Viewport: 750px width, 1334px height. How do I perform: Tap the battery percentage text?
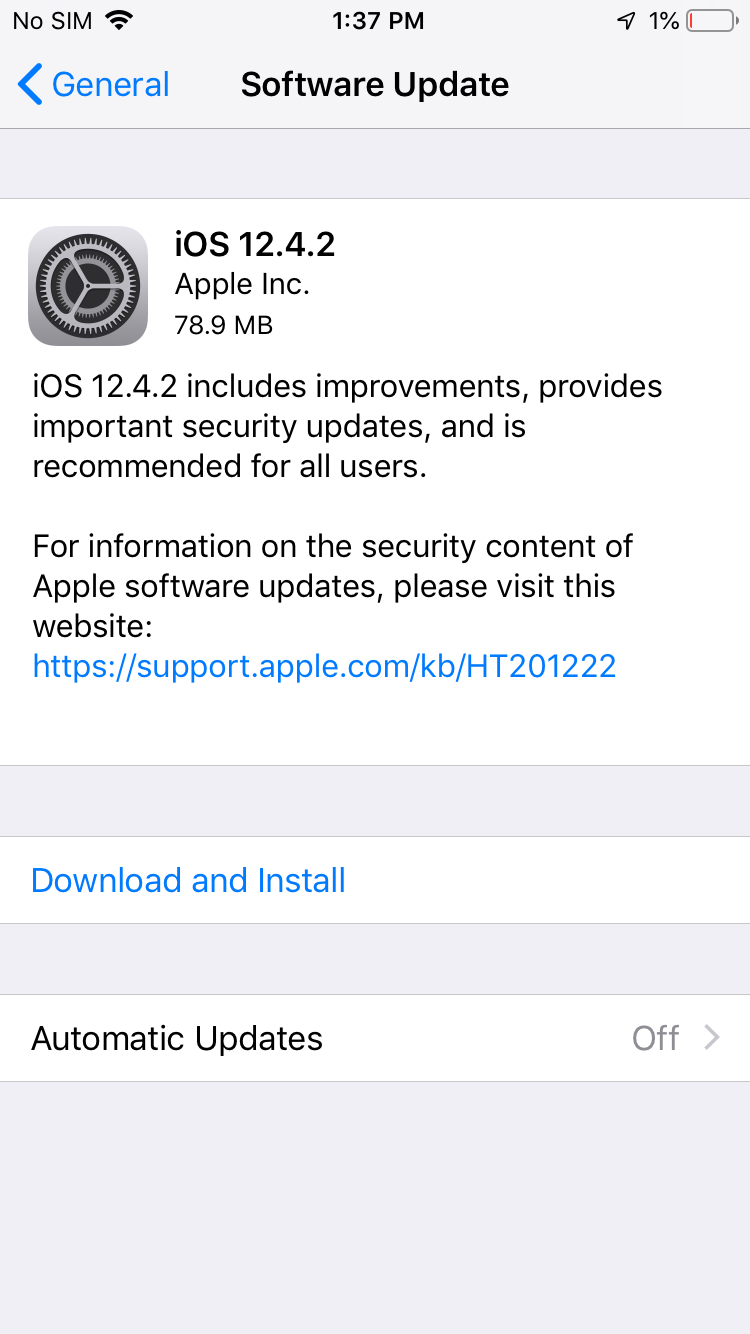coord(665,20)
